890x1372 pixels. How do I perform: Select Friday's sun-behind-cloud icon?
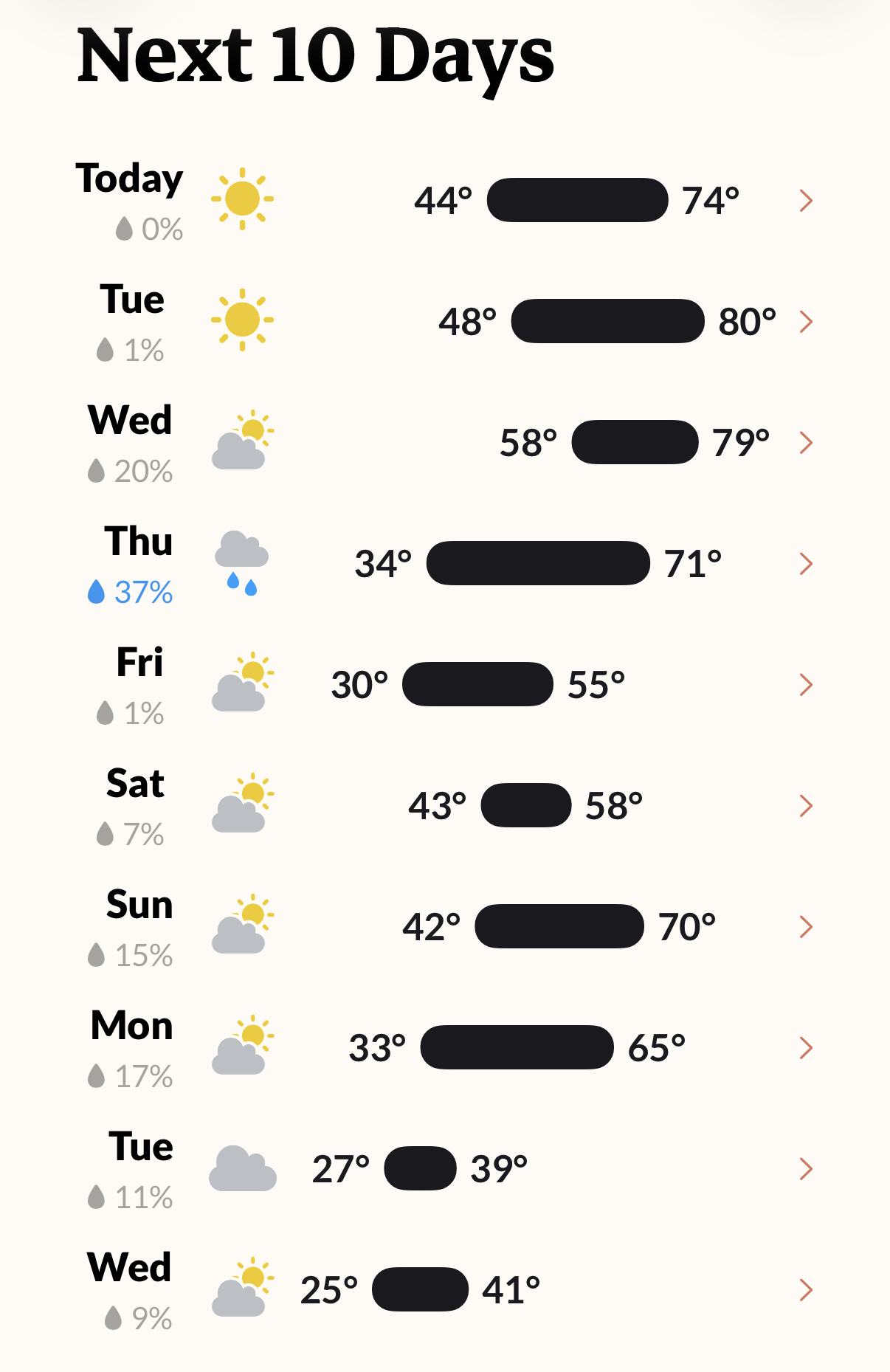242,683
